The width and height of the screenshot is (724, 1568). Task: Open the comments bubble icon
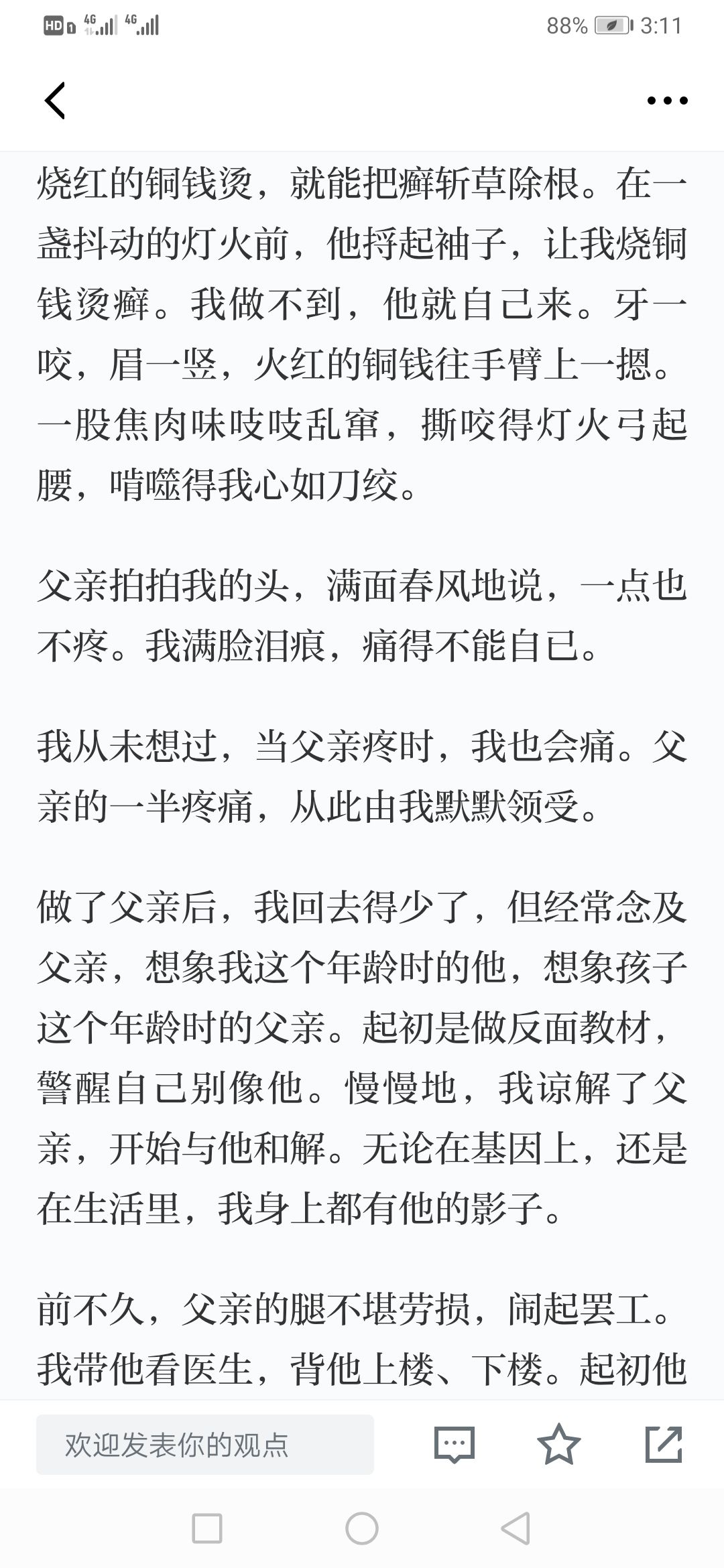click(x=455, y=1445)
